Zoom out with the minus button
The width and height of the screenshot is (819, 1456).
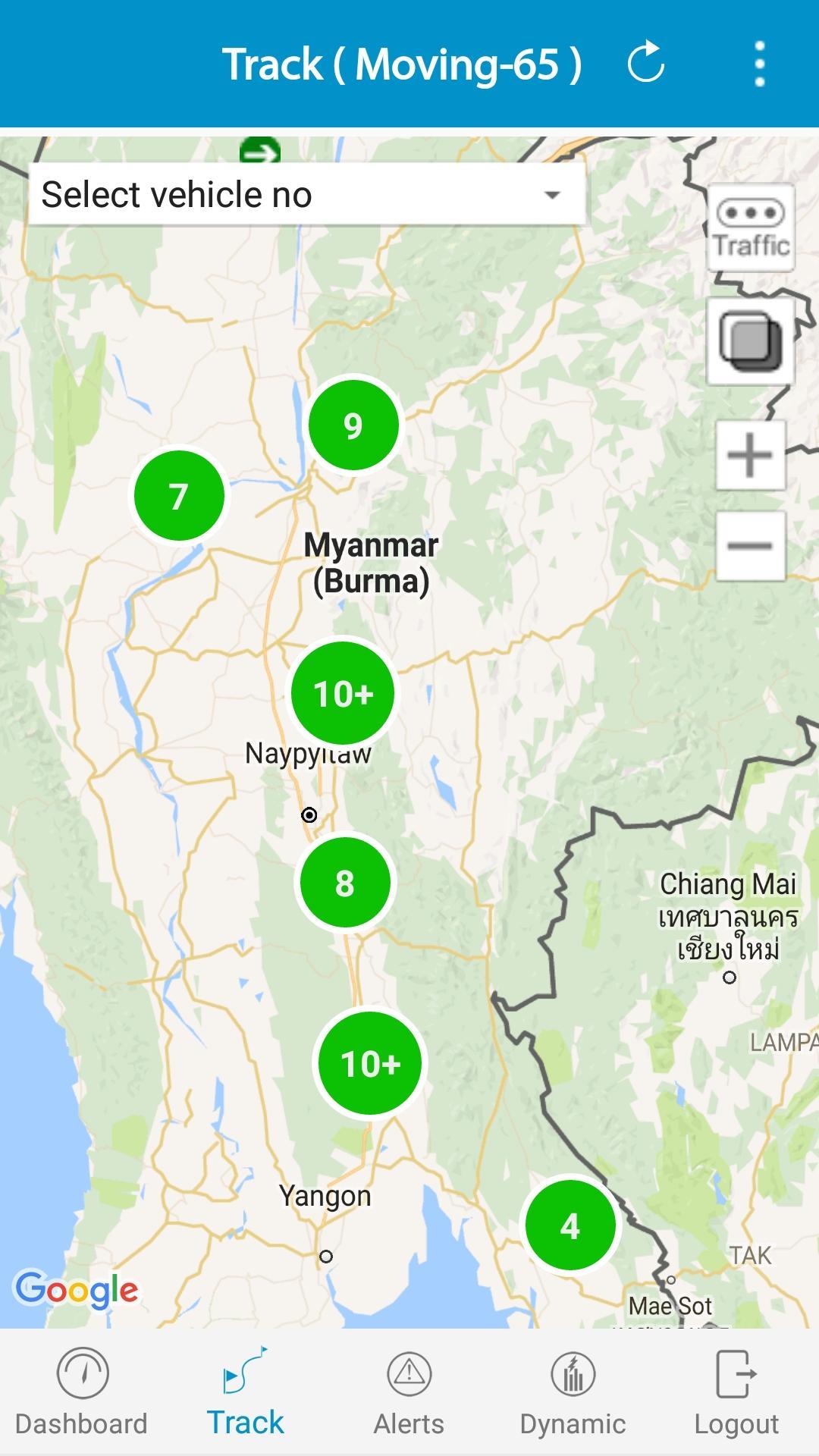[750, 546]
